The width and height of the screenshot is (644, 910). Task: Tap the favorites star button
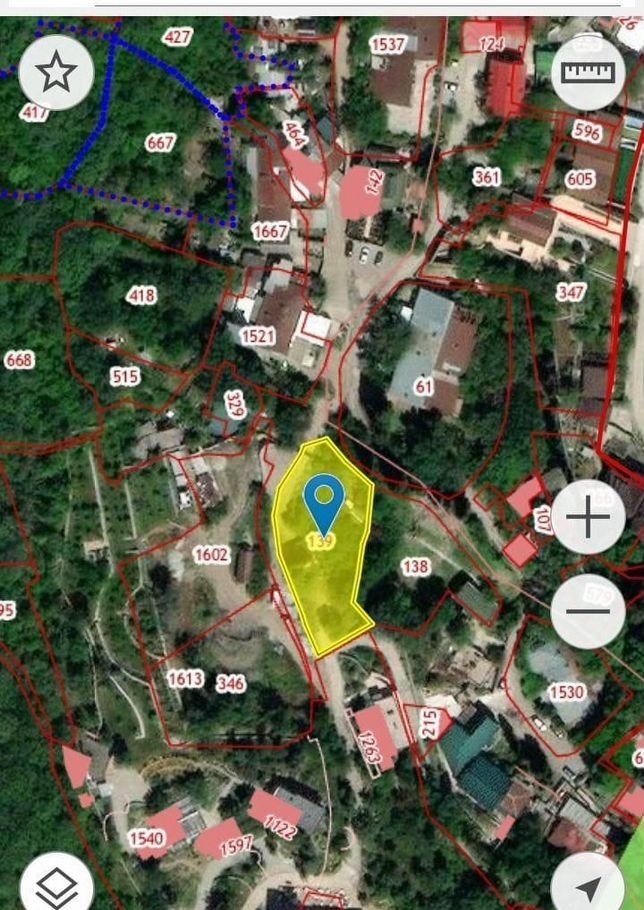pyautogui.click(x=56, y=72)
